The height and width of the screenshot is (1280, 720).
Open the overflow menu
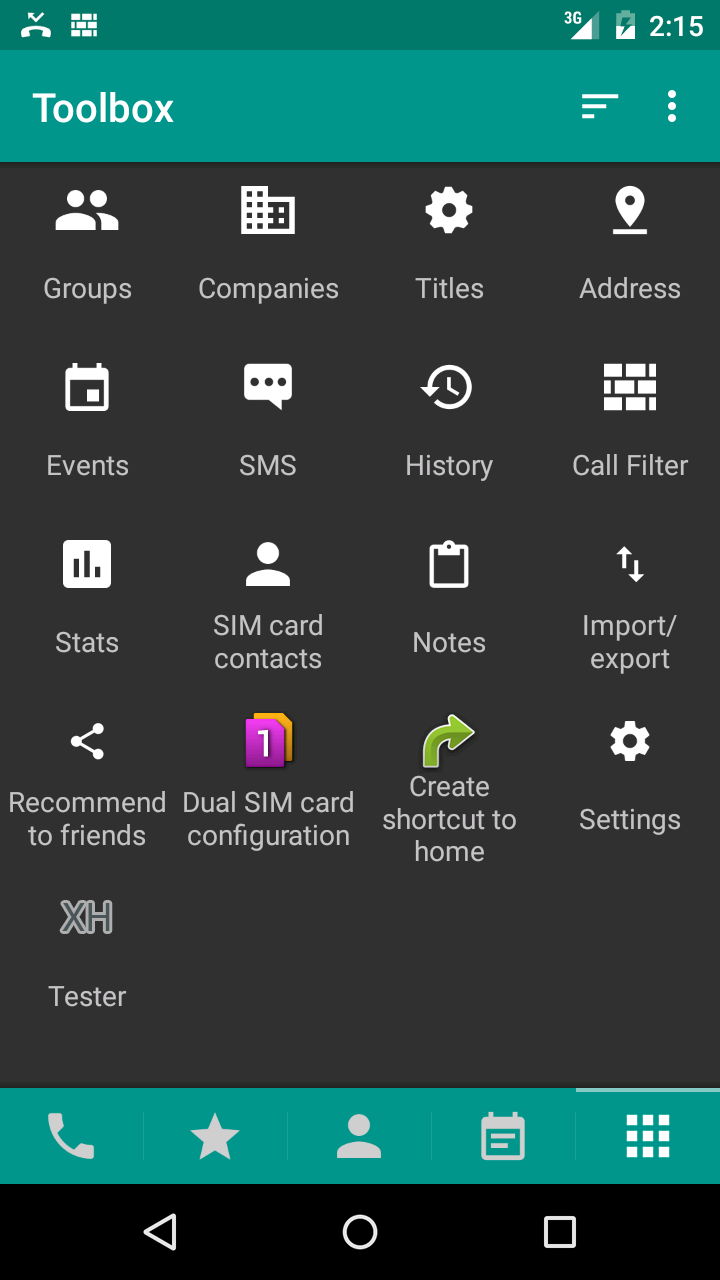click(x=671, y=106)
